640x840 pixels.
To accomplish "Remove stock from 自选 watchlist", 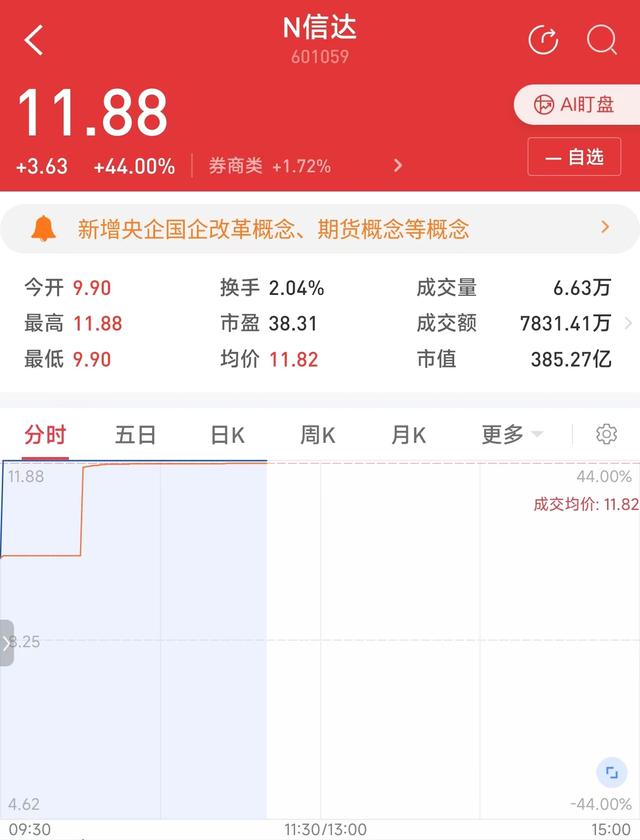I will click(x=574, y=157).
